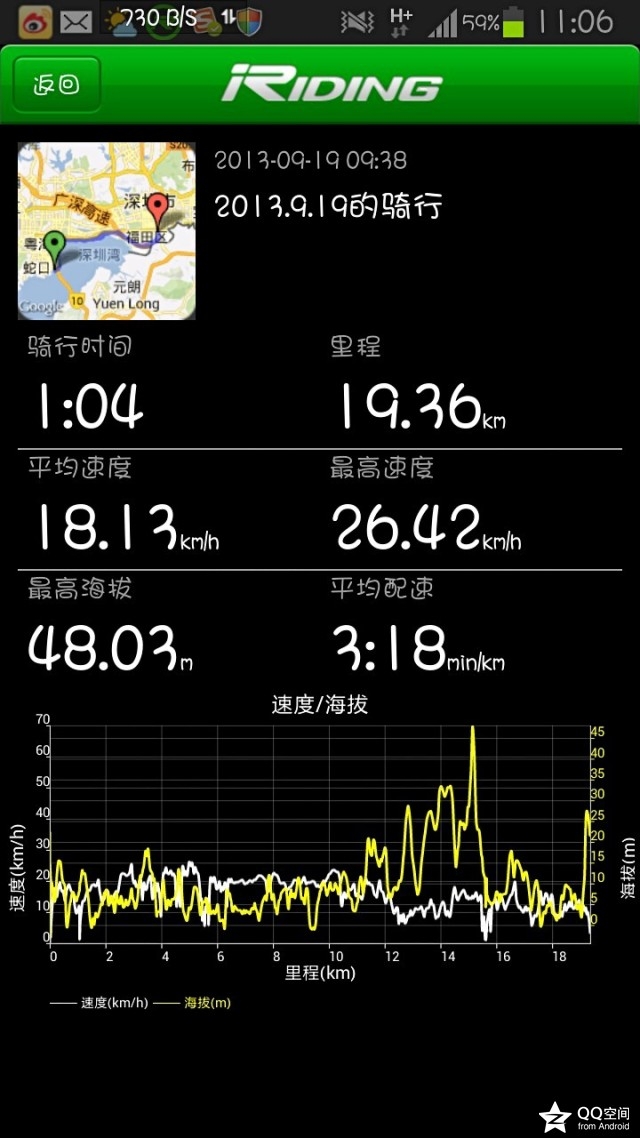Open the ride route map thumbnail
Image resolution: width=640 pixels, height=1138 pixels.
click(107, 231)
